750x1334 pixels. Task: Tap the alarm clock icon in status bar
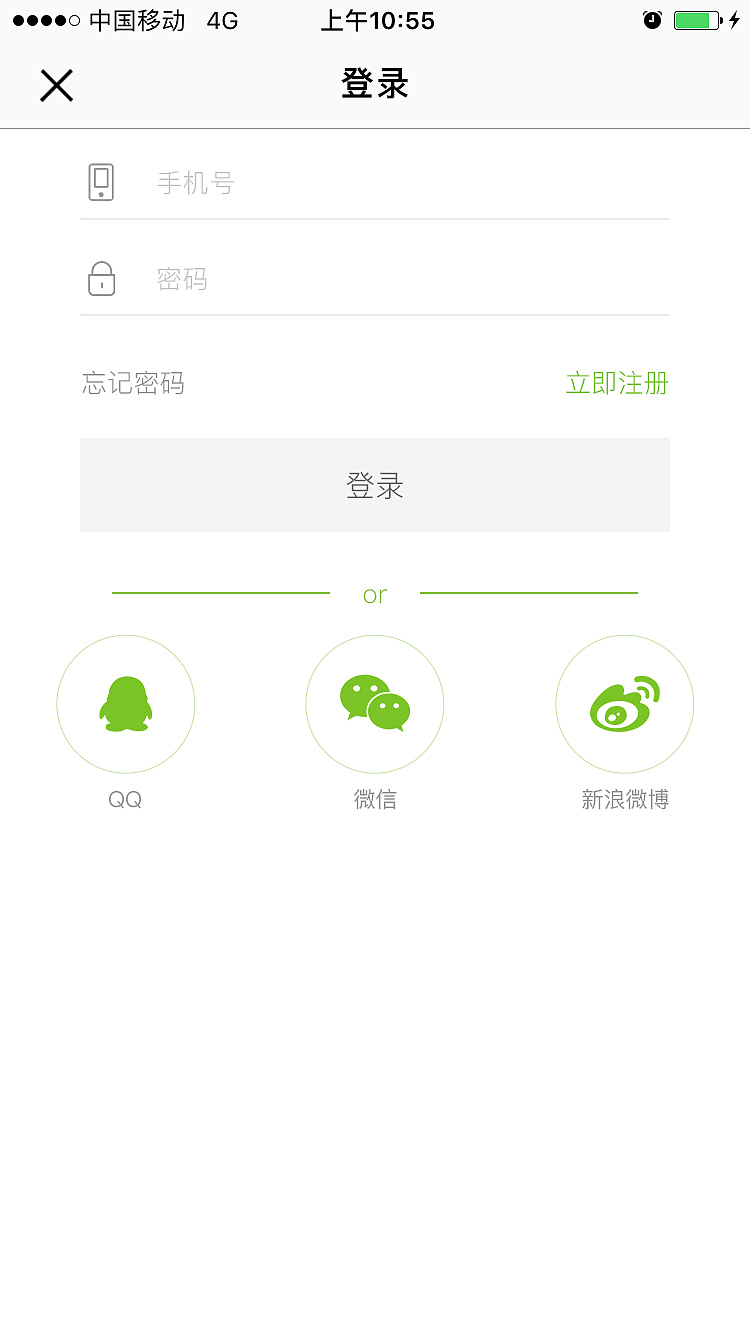pyautogui.click(x=652, y=18)
